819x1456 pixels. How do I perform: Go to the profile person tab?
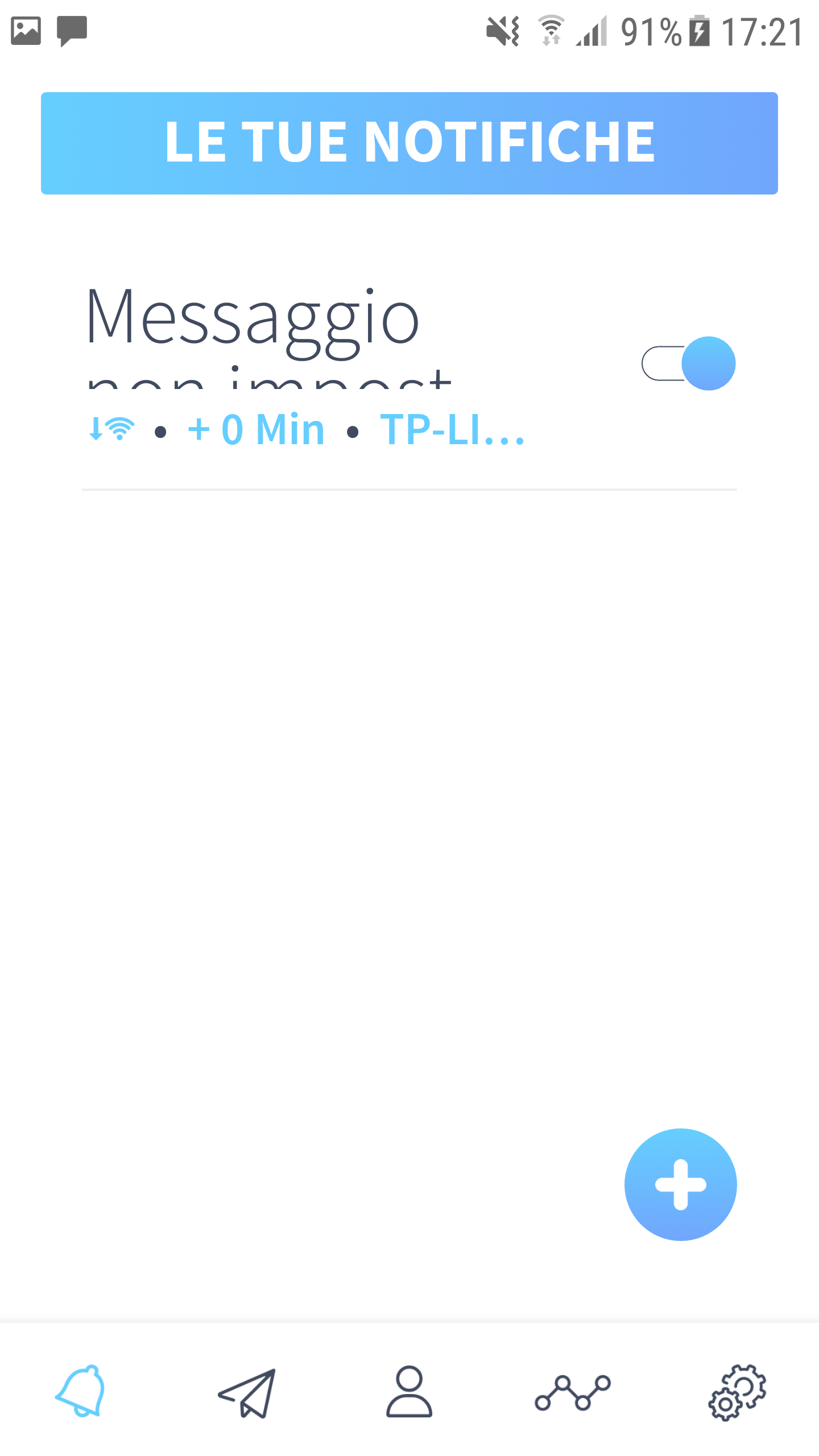pyautogui.click(x=409, y=1392)
